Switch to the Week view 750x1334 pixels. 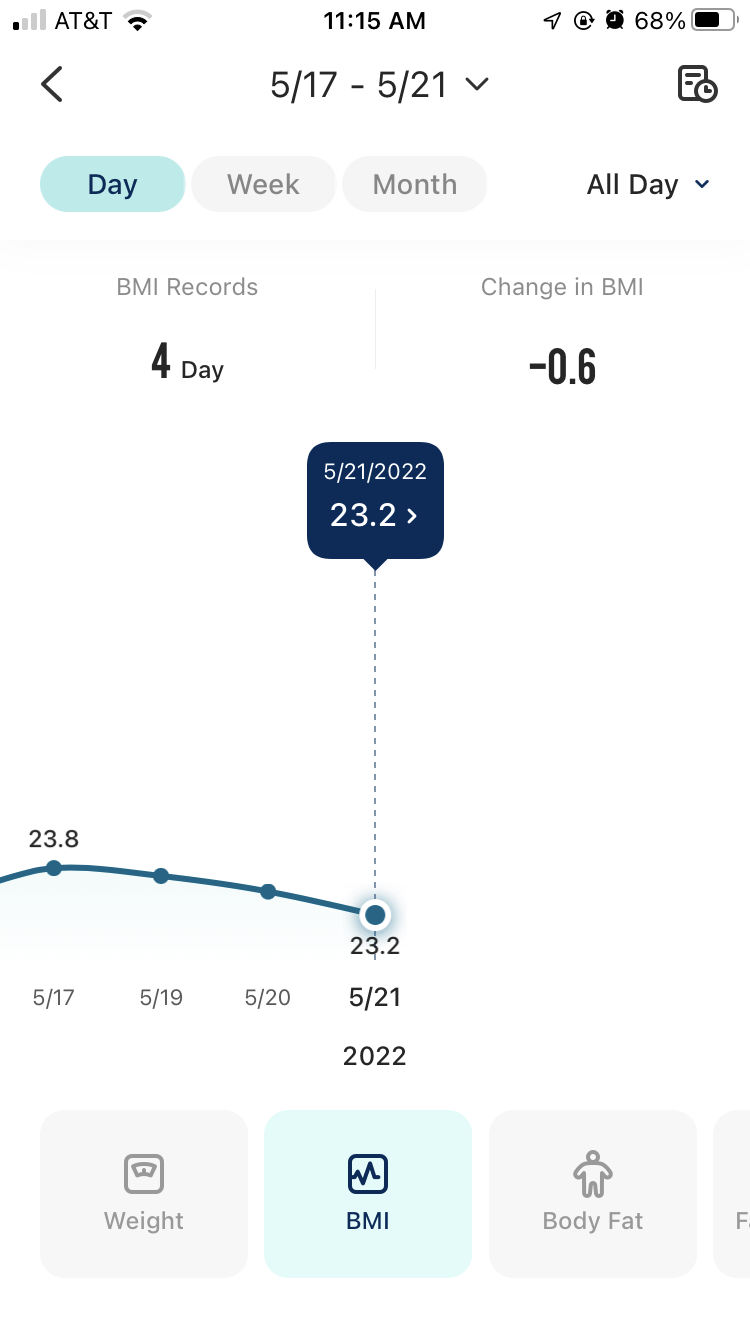pos(263,184)
